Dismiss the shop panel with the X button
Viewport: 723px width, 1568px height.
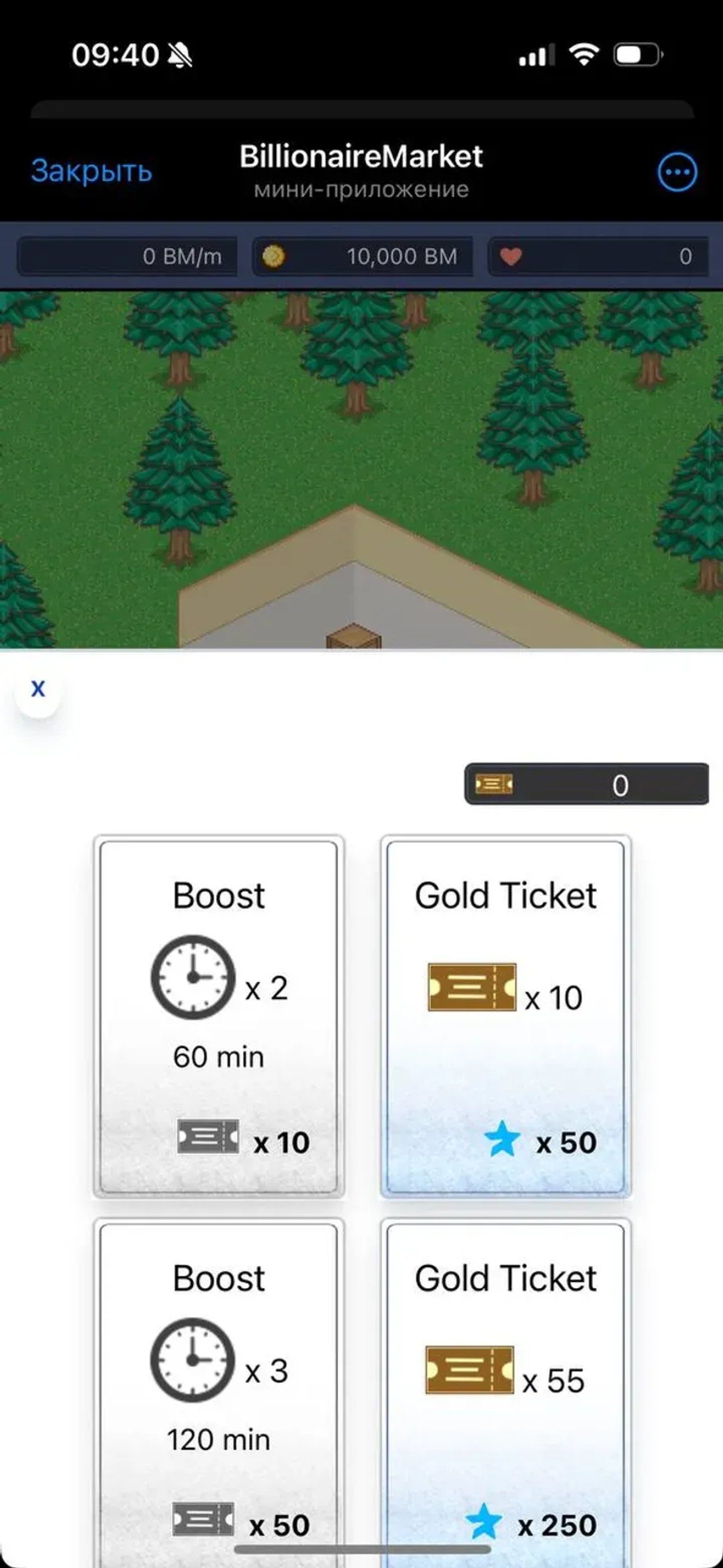(x=38, y=689)
